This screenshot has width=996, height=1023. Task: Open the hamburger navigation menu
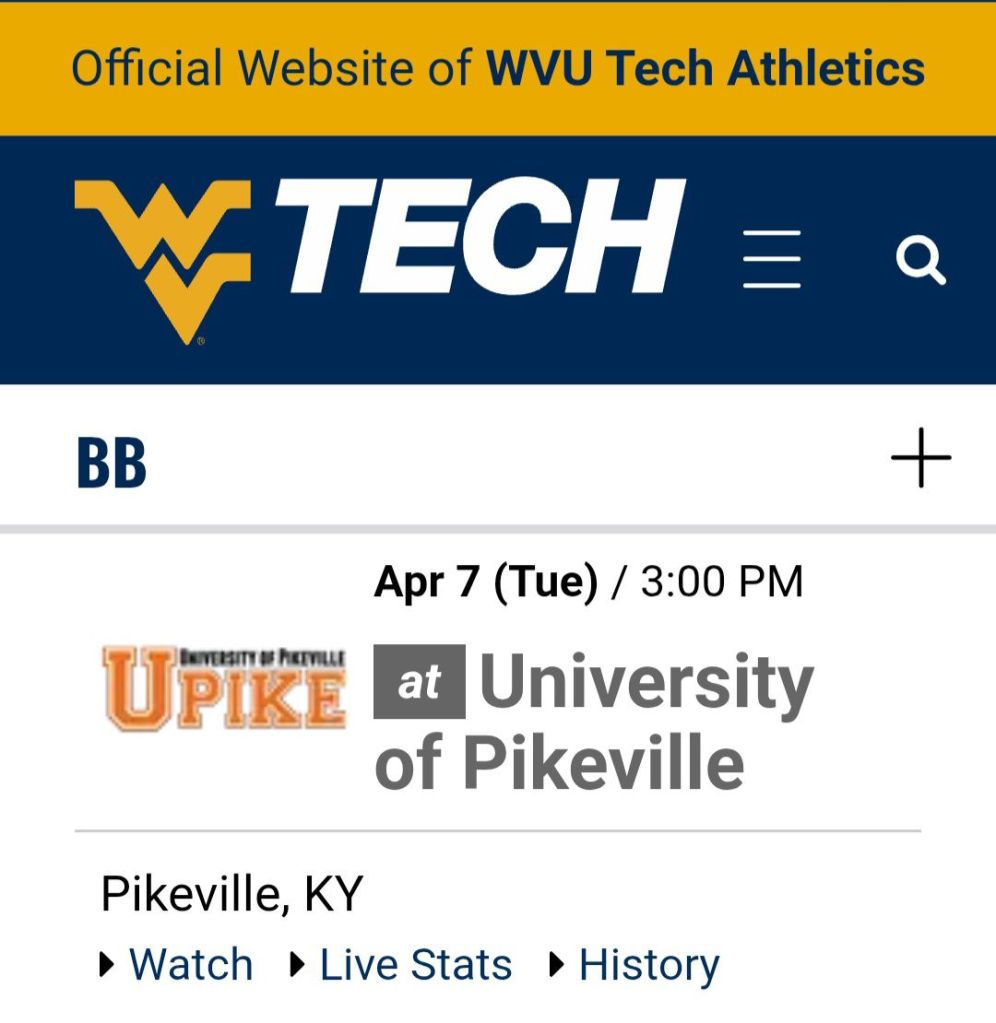tap(771, 260)
